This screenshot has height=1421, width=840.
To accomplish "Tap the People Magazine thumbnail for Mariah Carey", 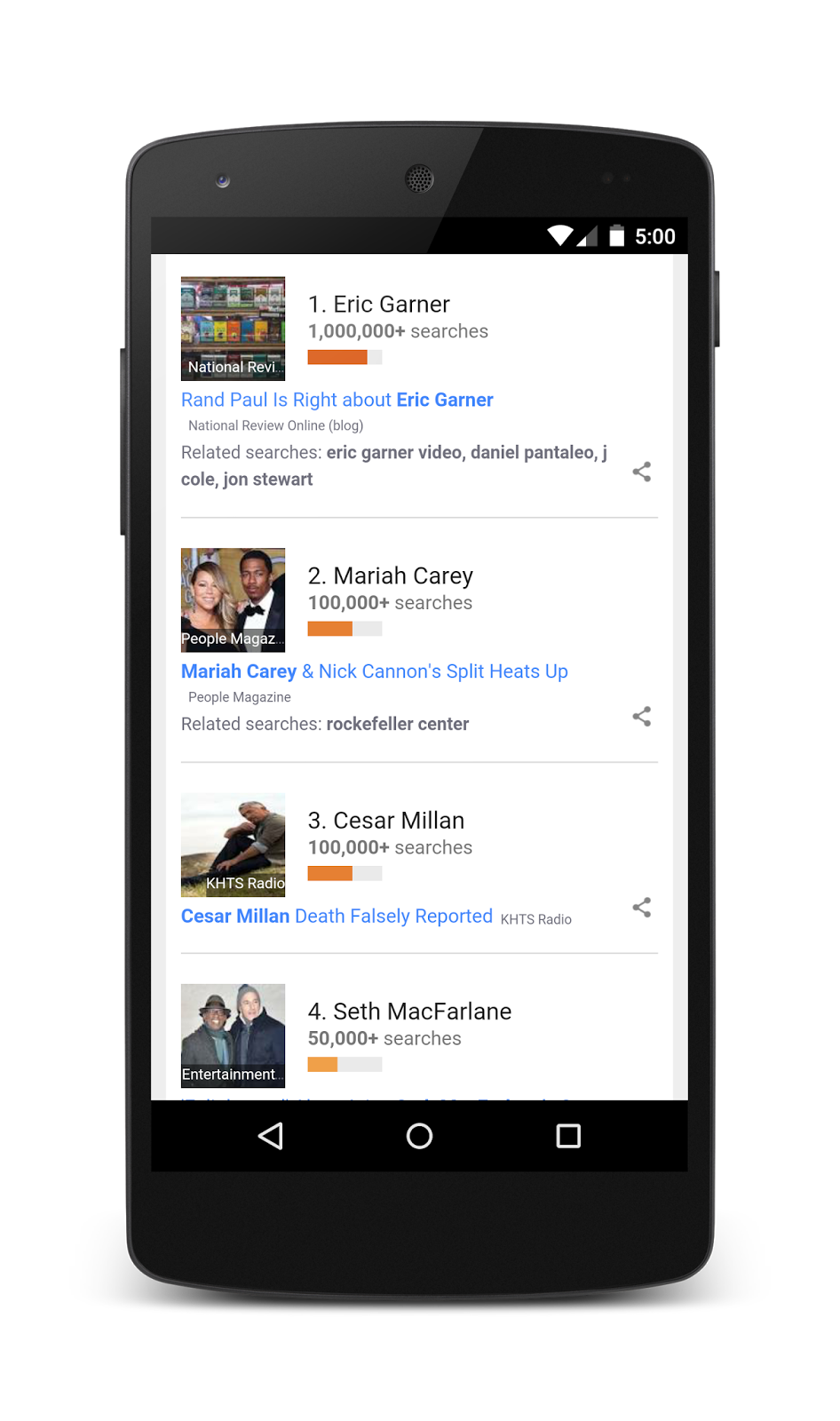I will (233, 600).
